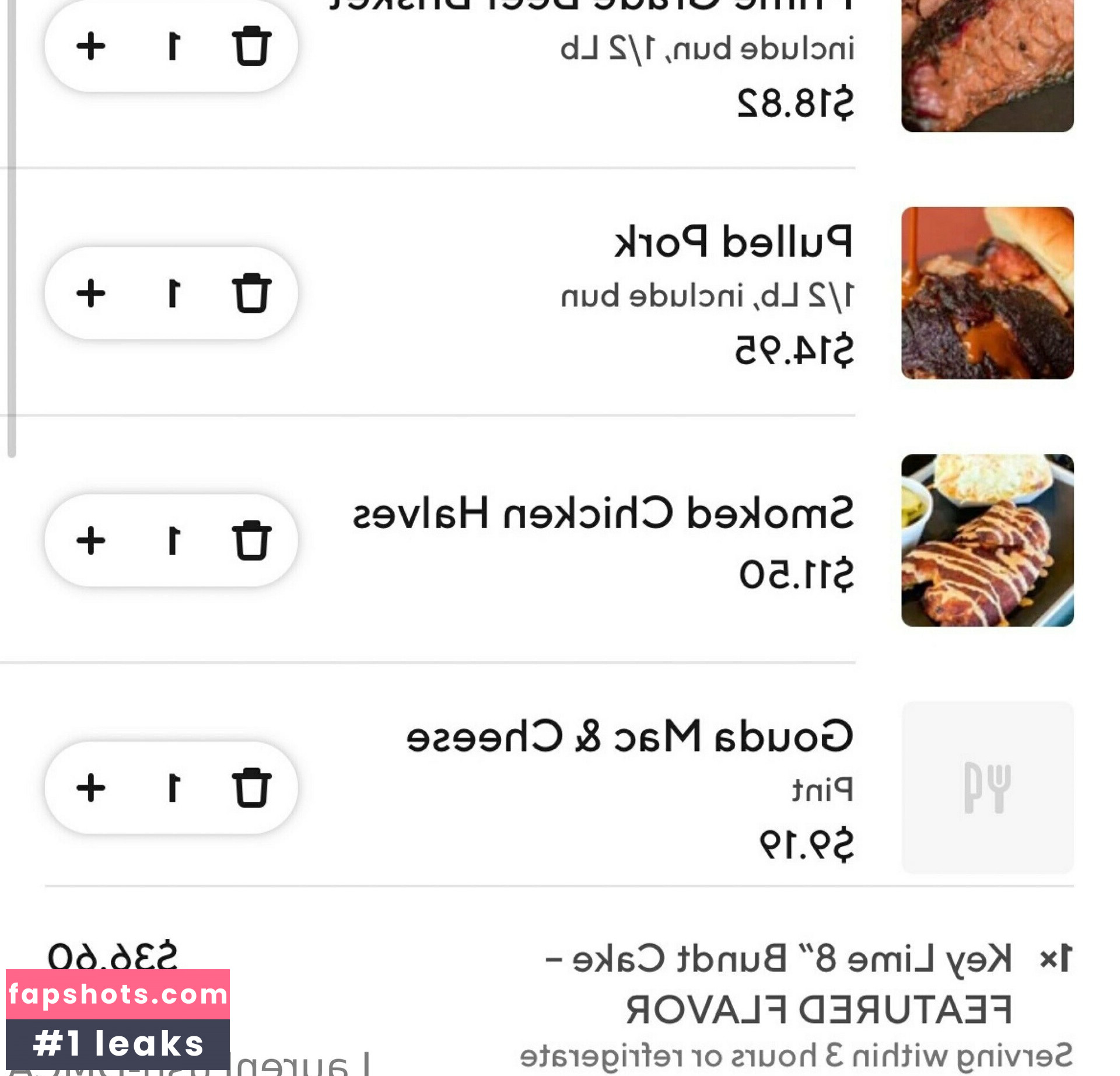1120x1076 pixels.
Task: Remove Pulled Pork from the order
Action: pyautogui.click(x=251, y=293)
